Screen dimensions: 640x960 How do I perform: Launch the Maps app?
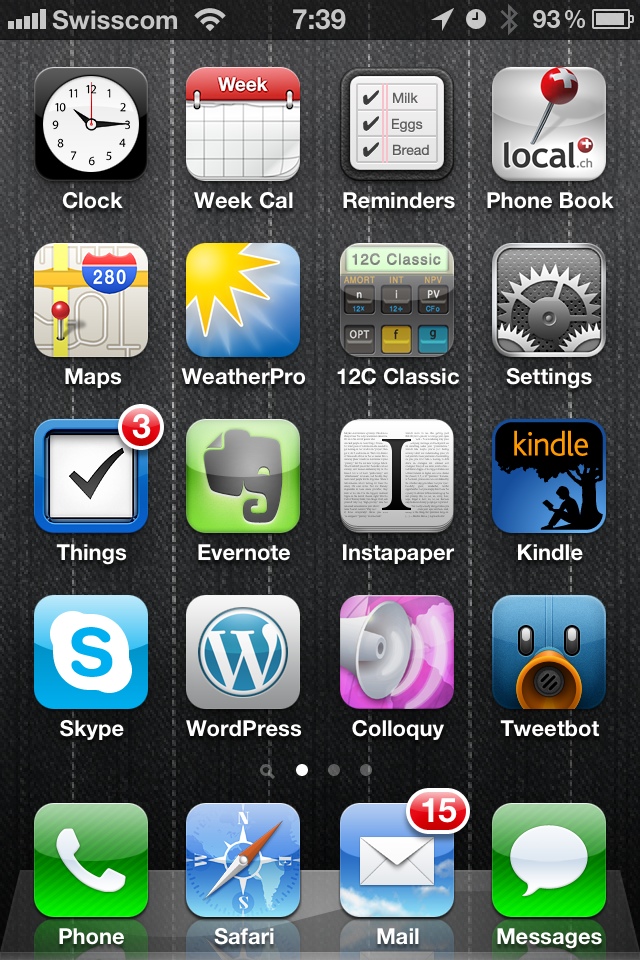(91, 300)
